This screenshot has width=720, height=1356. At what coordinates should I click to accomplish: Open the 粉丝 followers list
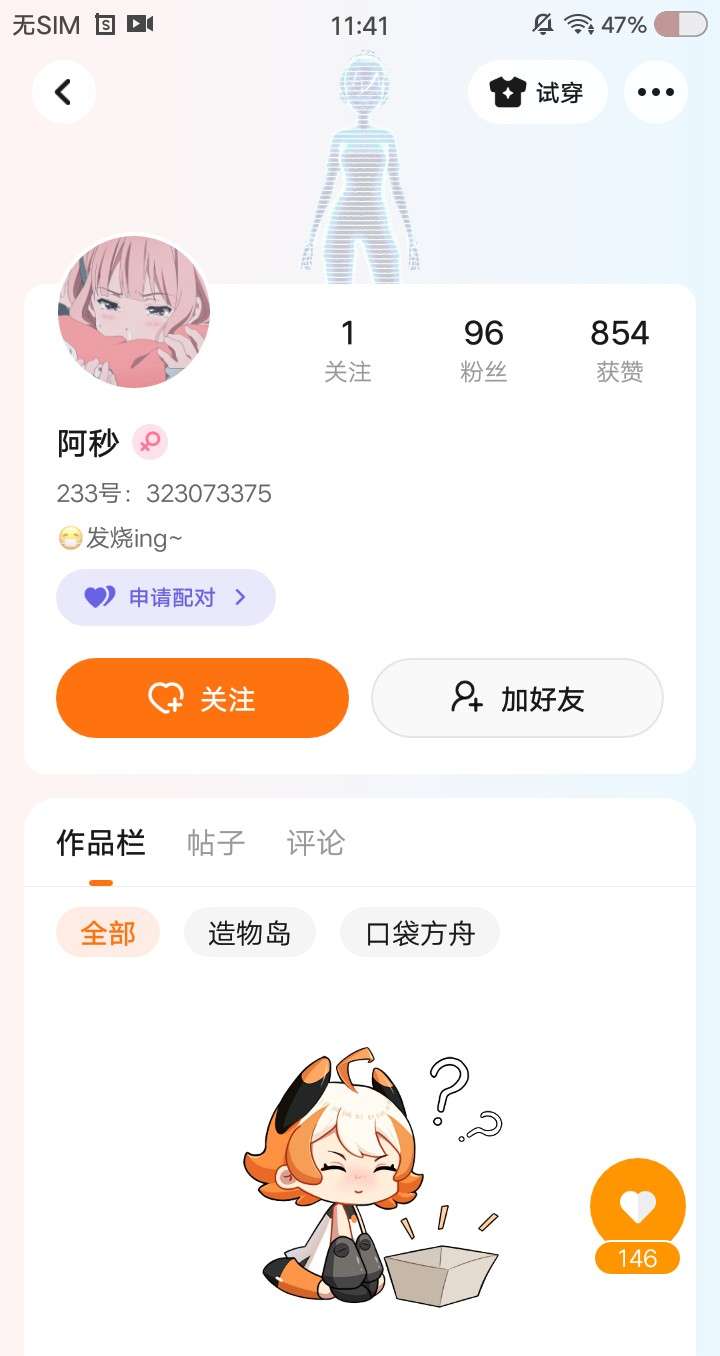coord(483,349)
